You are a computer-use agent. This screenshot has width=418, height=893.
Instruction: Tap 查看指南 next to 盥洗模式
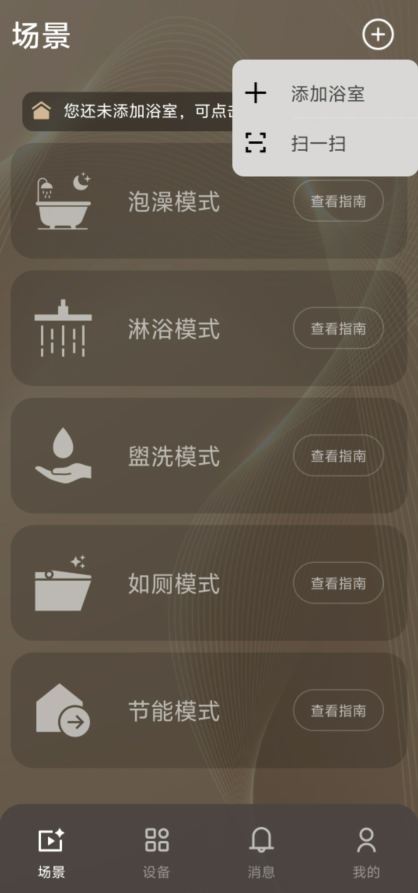[338, 456]
